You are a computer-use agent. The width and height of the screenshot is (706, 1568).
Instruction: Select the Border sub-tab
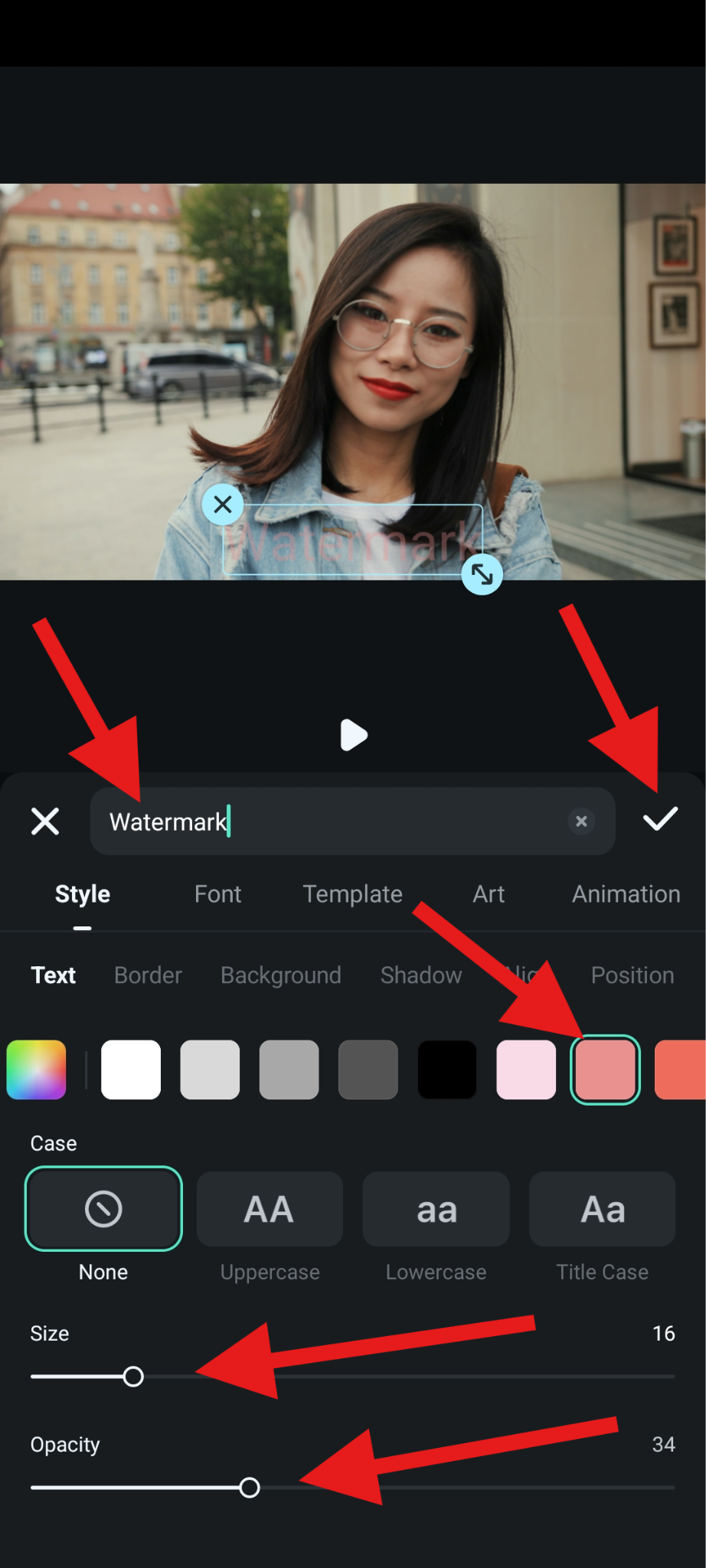pos(148,975)
